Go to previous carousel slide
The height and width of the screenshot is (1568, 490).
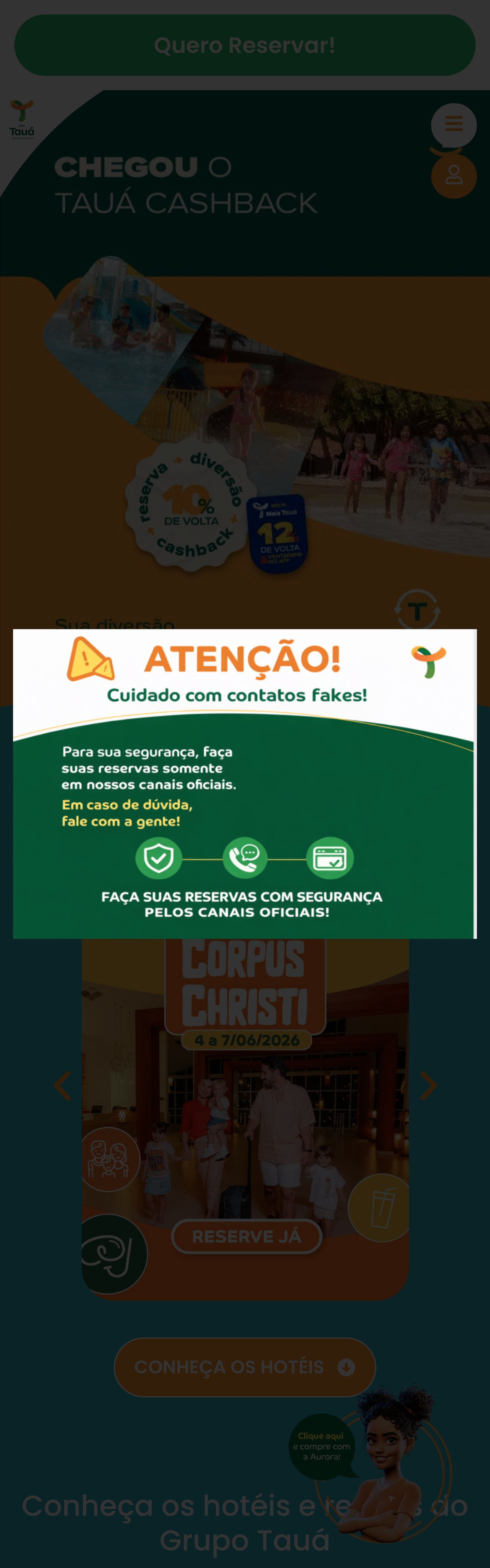[x=63, y=1085]
